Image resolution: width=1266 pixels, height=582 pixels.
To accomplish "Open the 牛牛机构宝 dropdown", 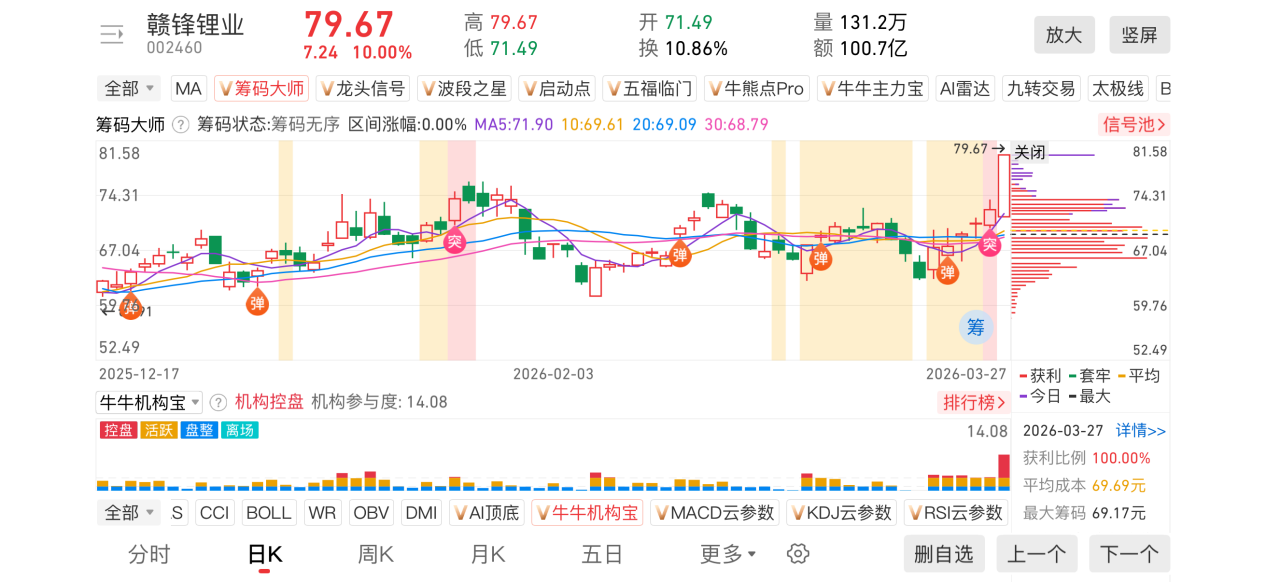I will pos(150,402).
